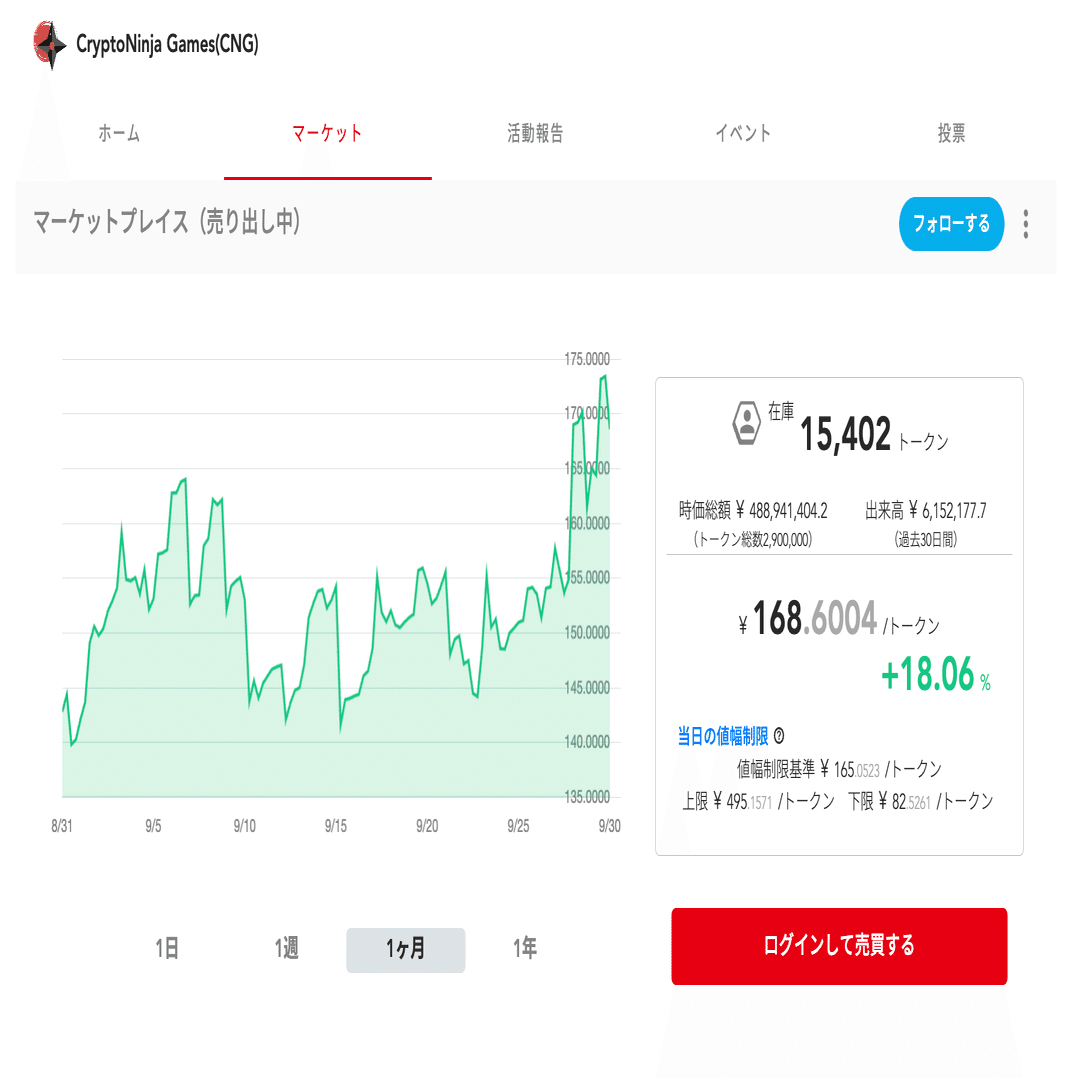Tap the フォローする follow button
This screenshot has width=1078, height=1078.
(951, 224)
